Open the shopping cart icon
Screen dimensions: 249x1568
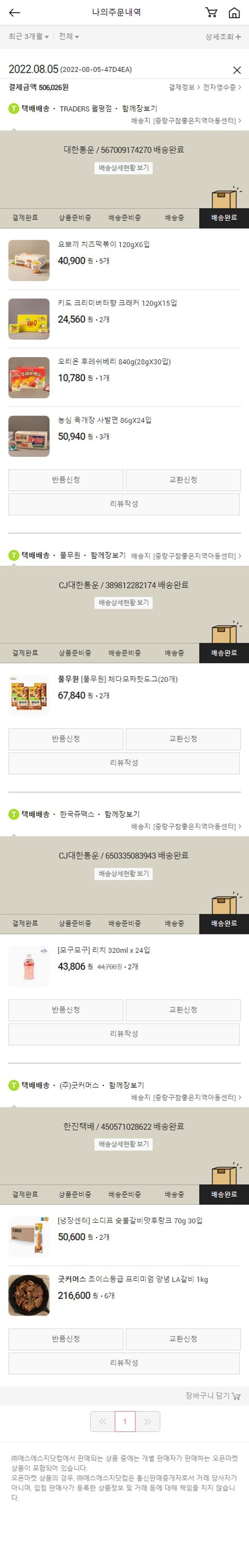[x=211, y=12]
